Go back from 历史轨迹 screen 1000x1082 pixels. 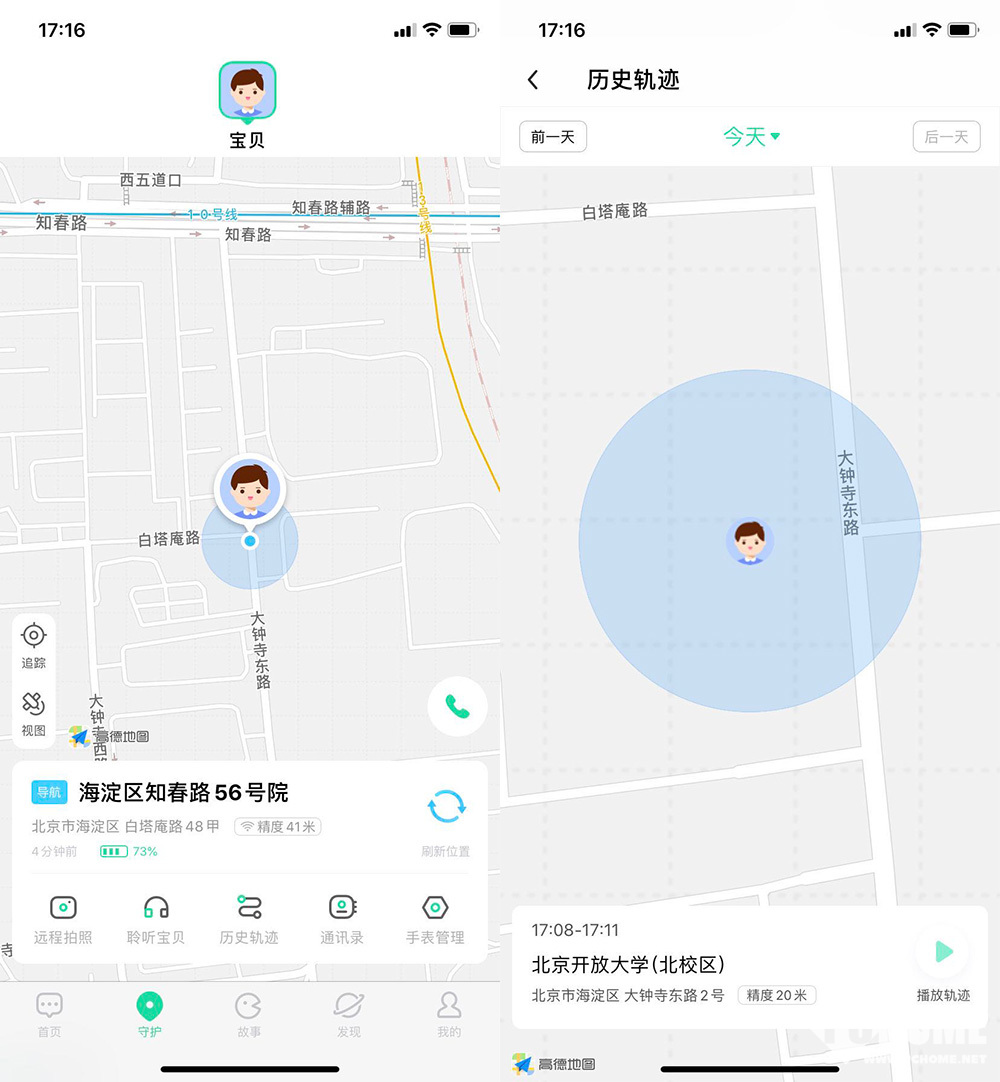tap(534, 80)
